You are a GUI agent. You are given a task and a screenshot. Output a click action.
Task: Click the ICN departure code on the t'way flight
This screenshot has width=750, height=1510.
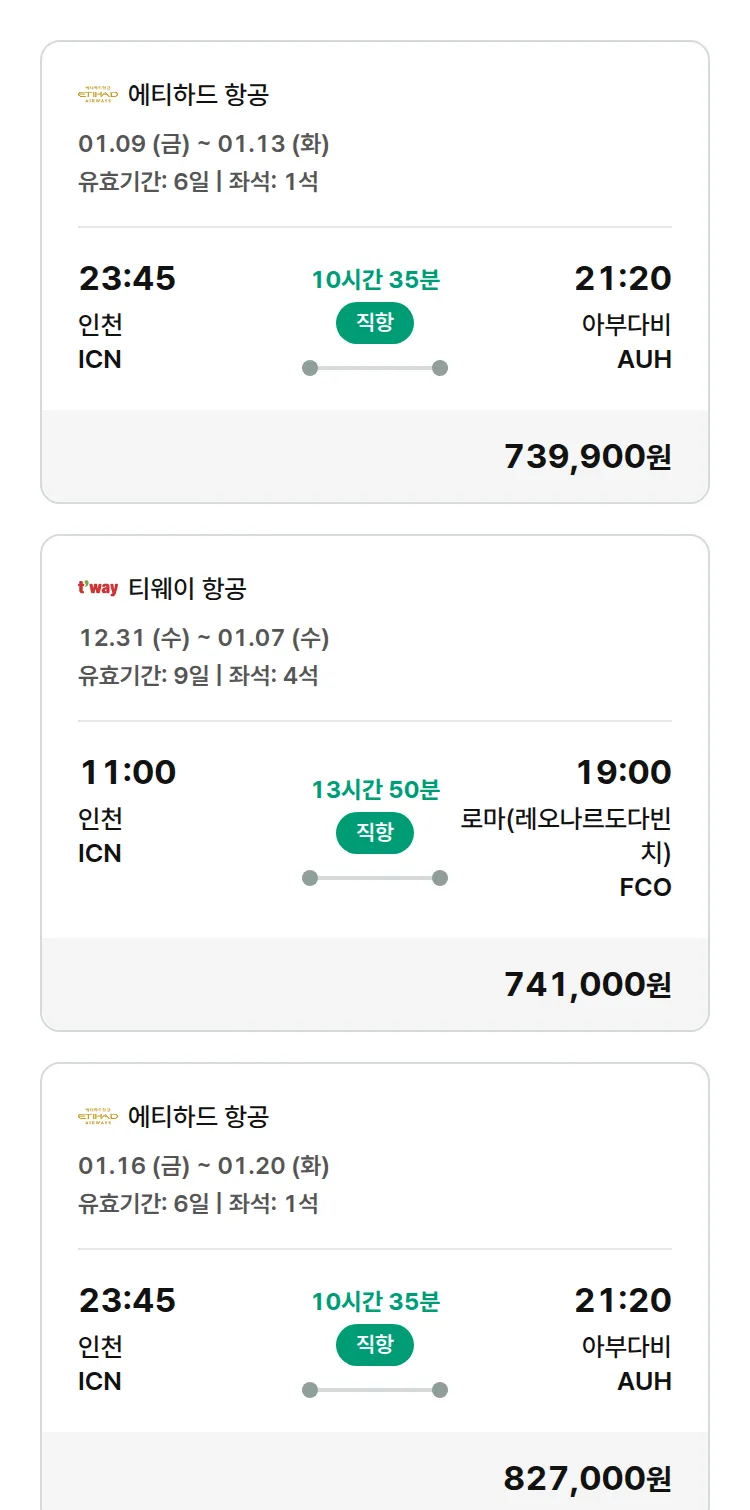(x=98, y=854)
